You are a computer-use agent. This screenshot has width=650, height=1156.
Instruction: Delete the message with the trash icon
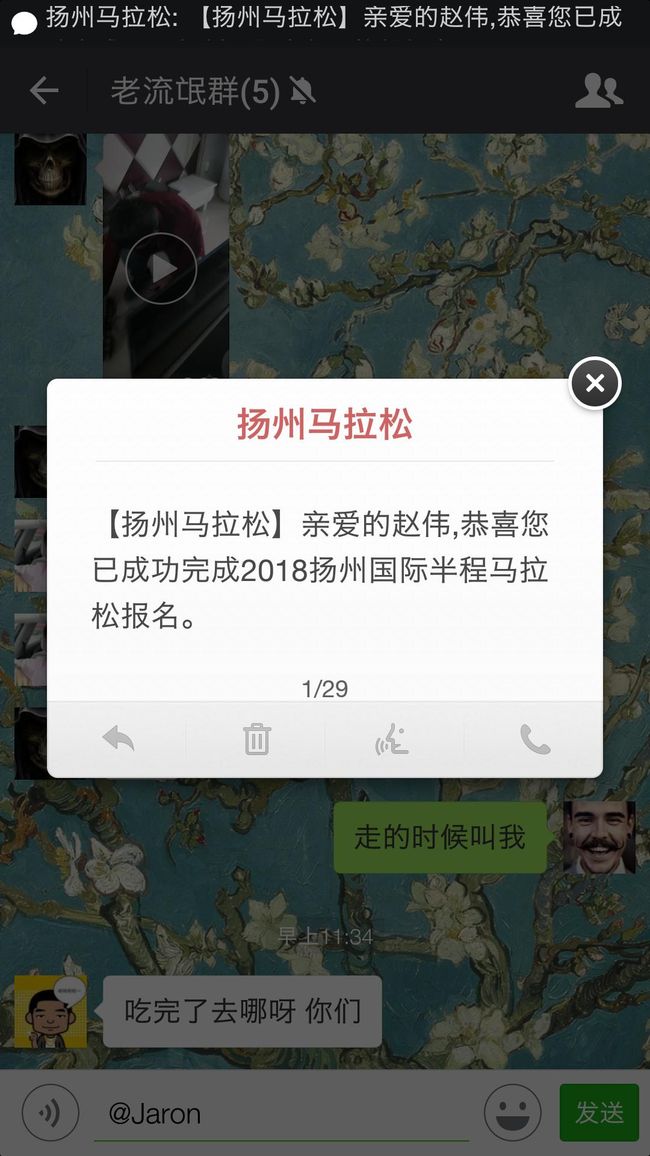click(256, 739)
